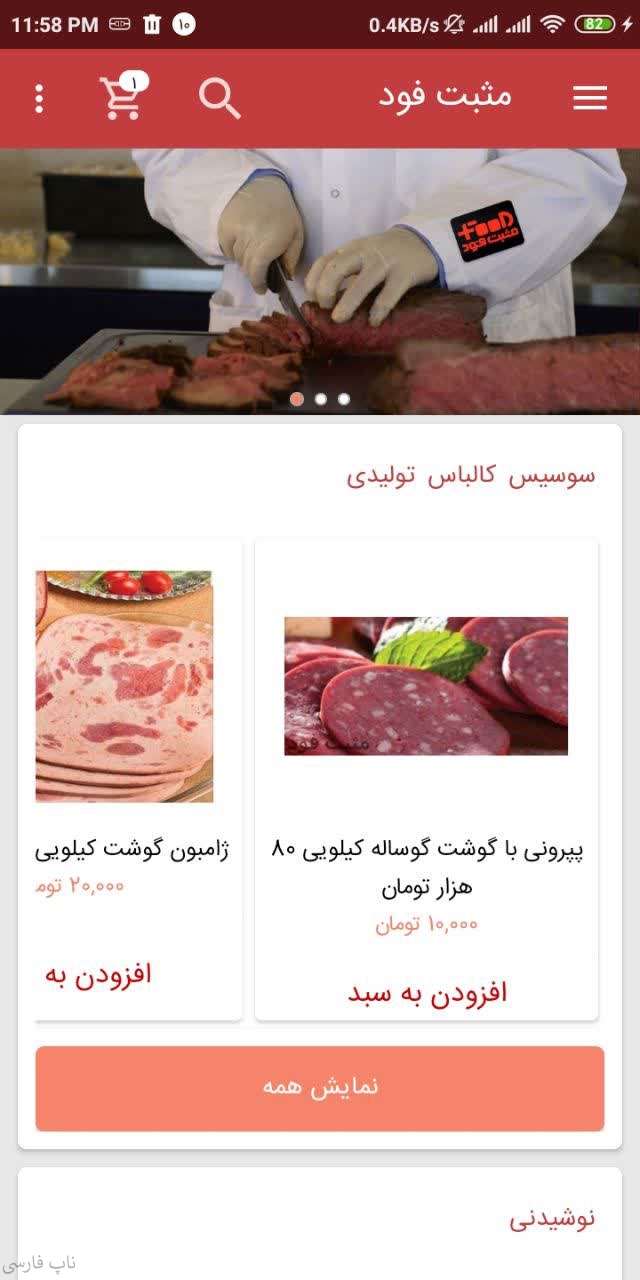
Task: Open the shopping cart
Action: 122,98
